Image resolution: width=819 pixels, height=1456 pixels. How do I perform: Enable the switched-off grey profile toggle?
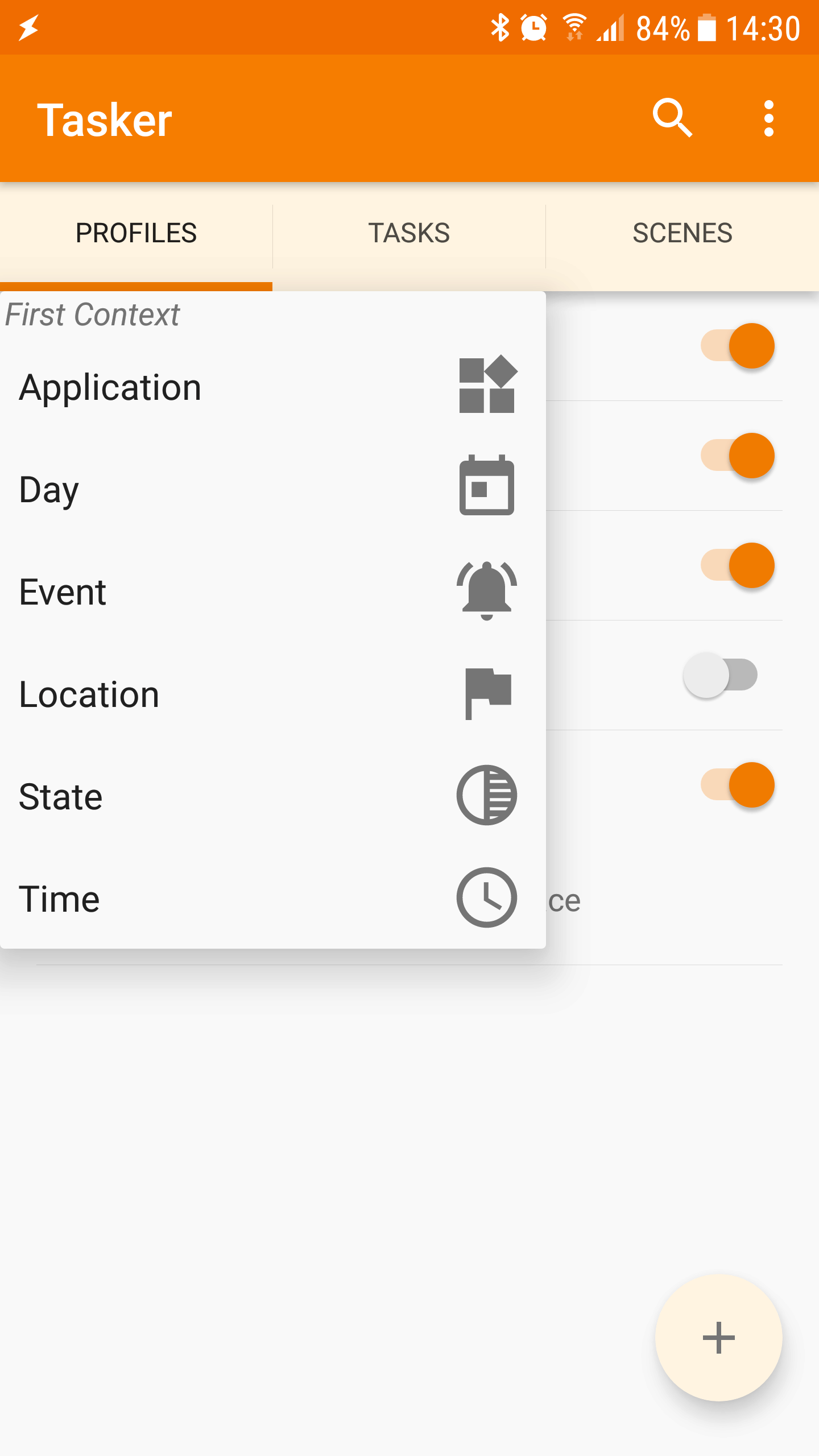tap(721, 675)
